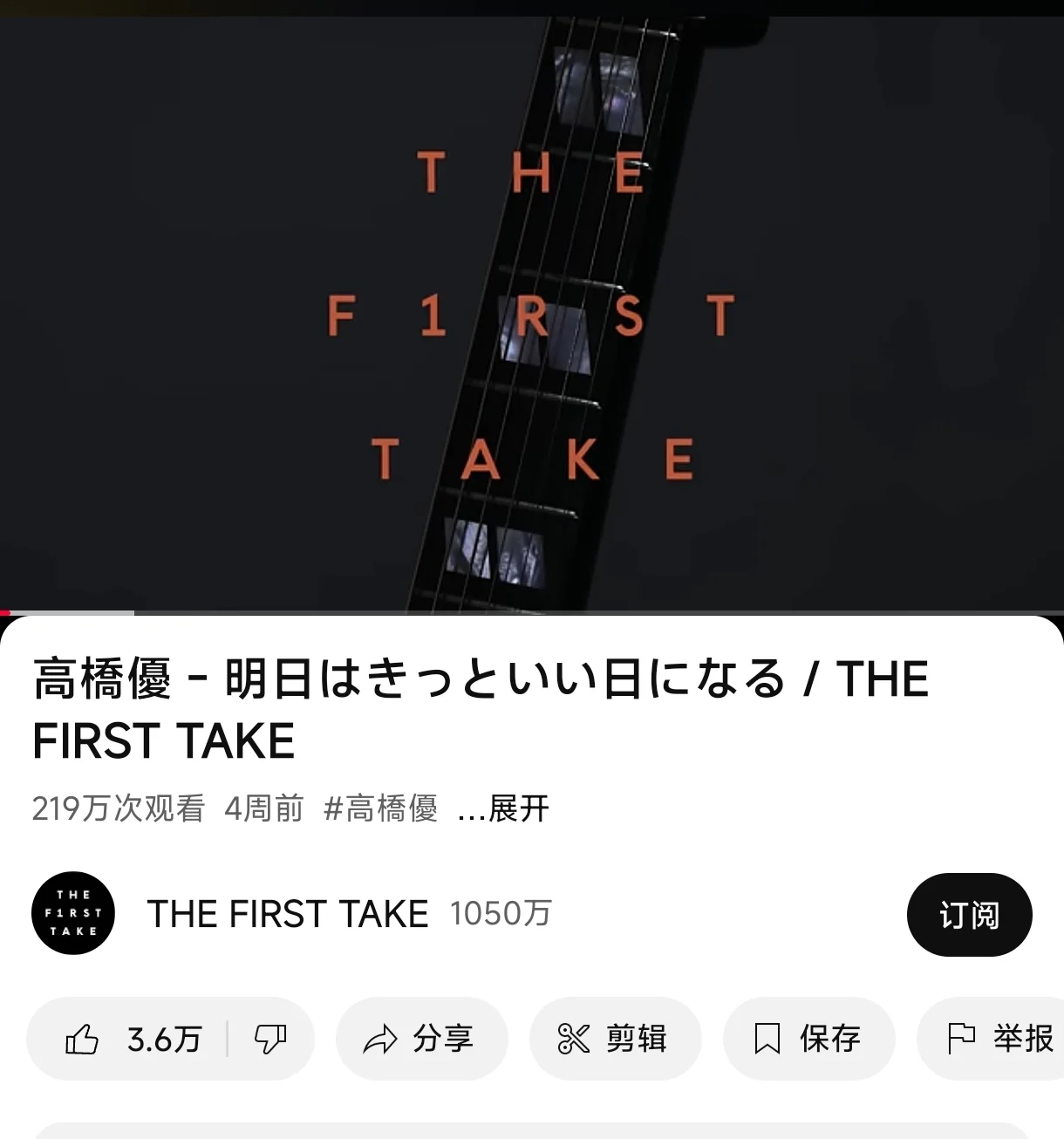Tap the video player to show controls
Viewport: 1064px width, 1139px height.
532,314
